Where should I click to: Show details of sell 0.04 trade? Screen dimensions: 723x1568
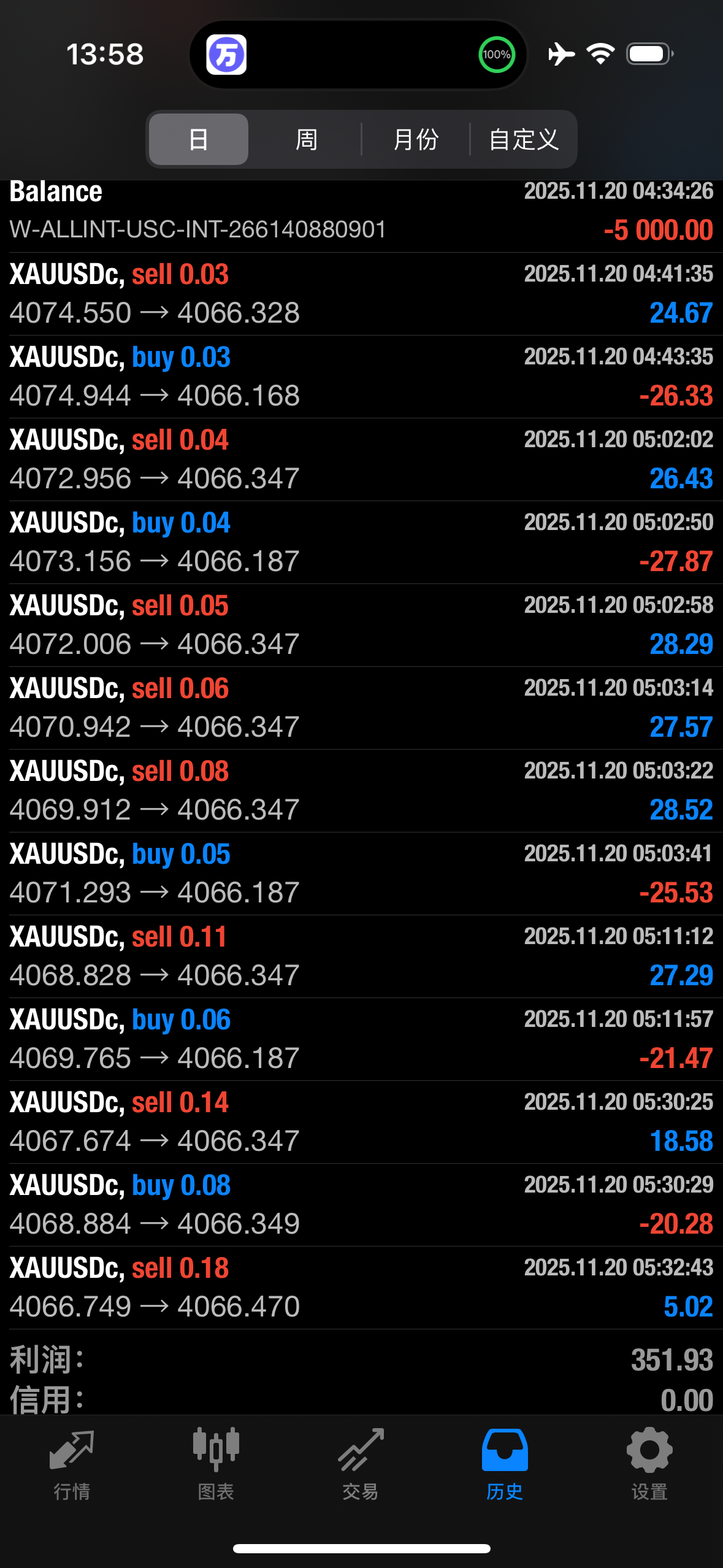[361, 459]
